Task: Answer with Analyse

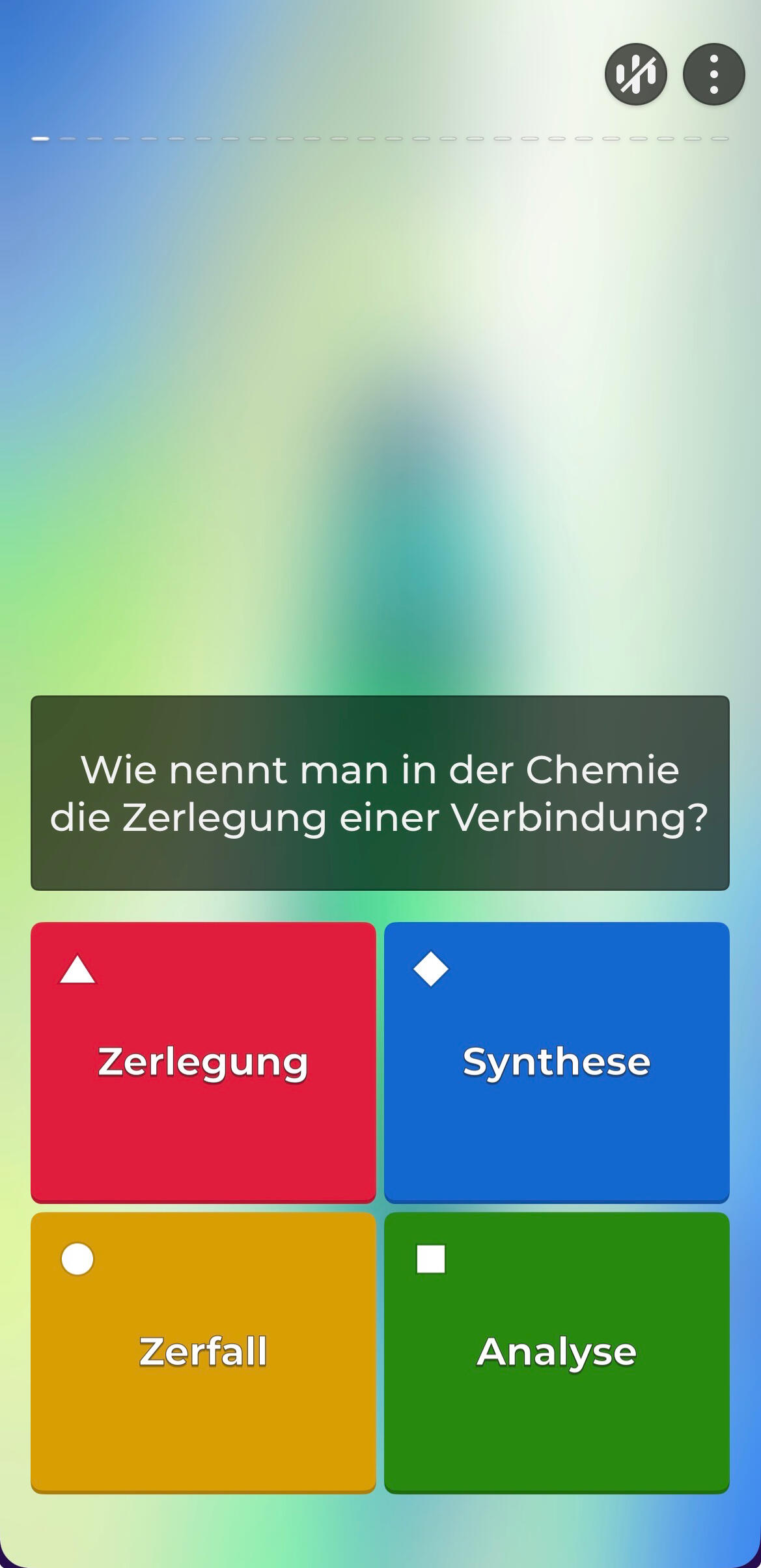Action: pos(557,1352)
